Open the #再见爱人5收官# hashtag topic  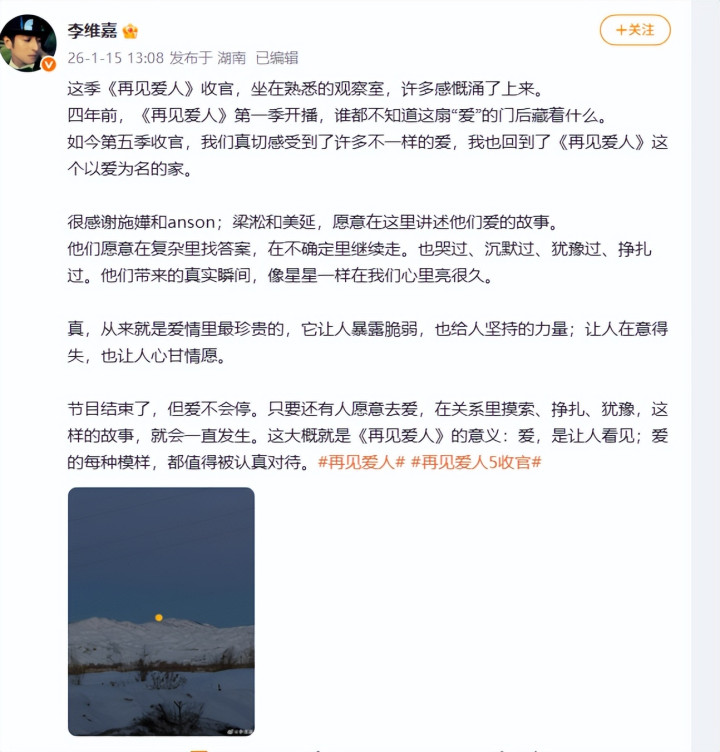476,462
